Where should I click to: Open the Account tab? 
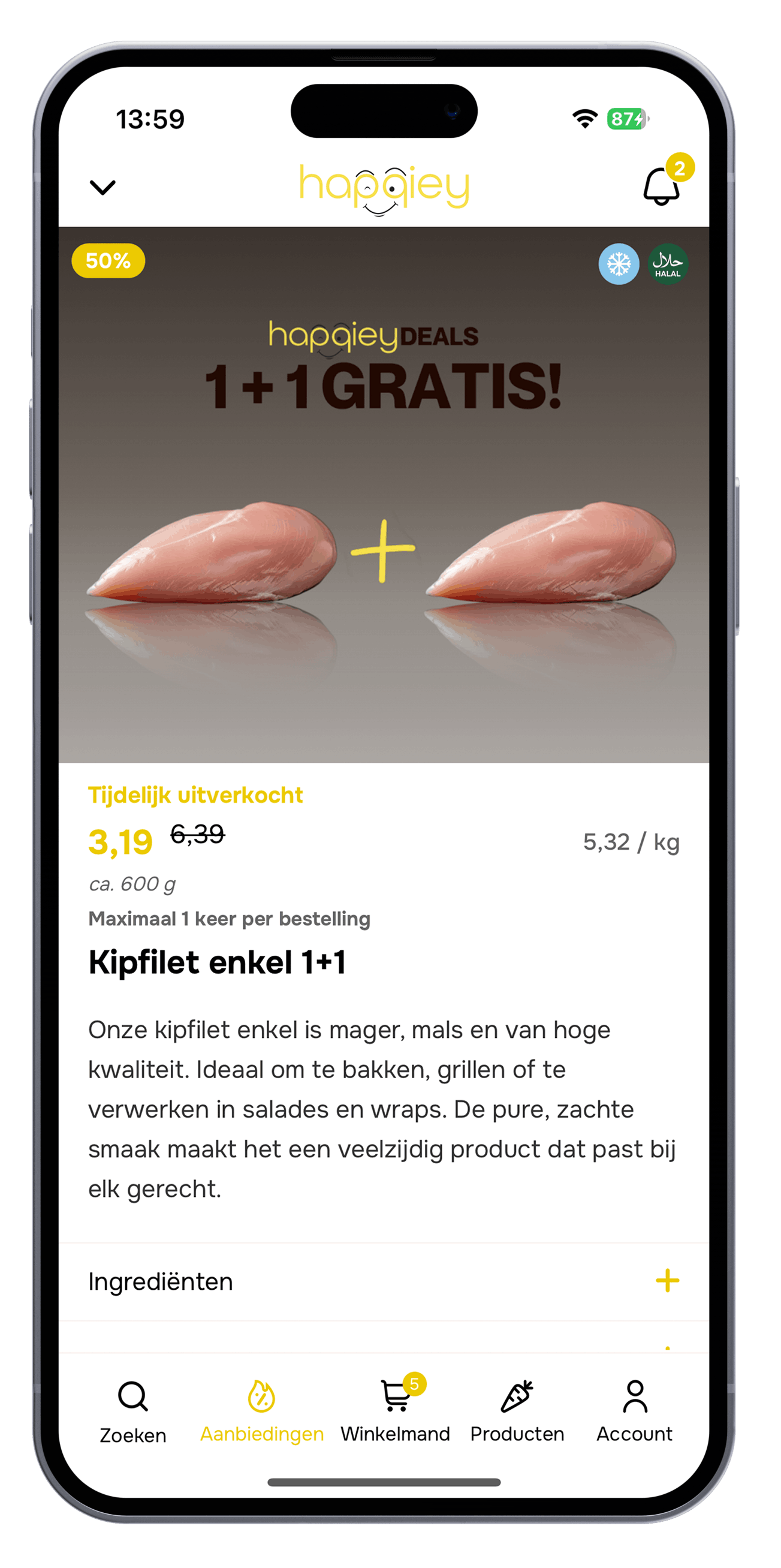634,1412
